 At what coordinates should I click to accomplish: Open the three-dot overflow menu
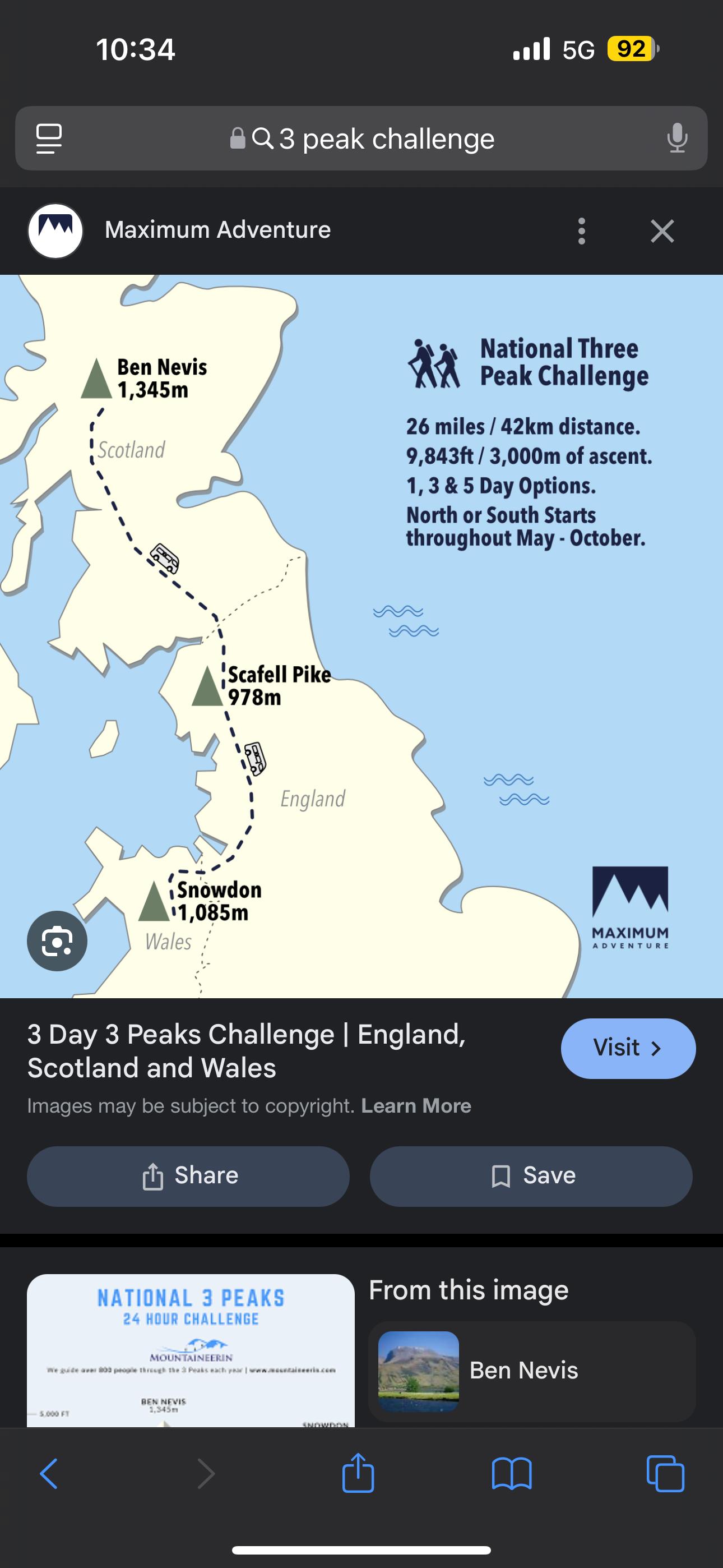(581, 231)
